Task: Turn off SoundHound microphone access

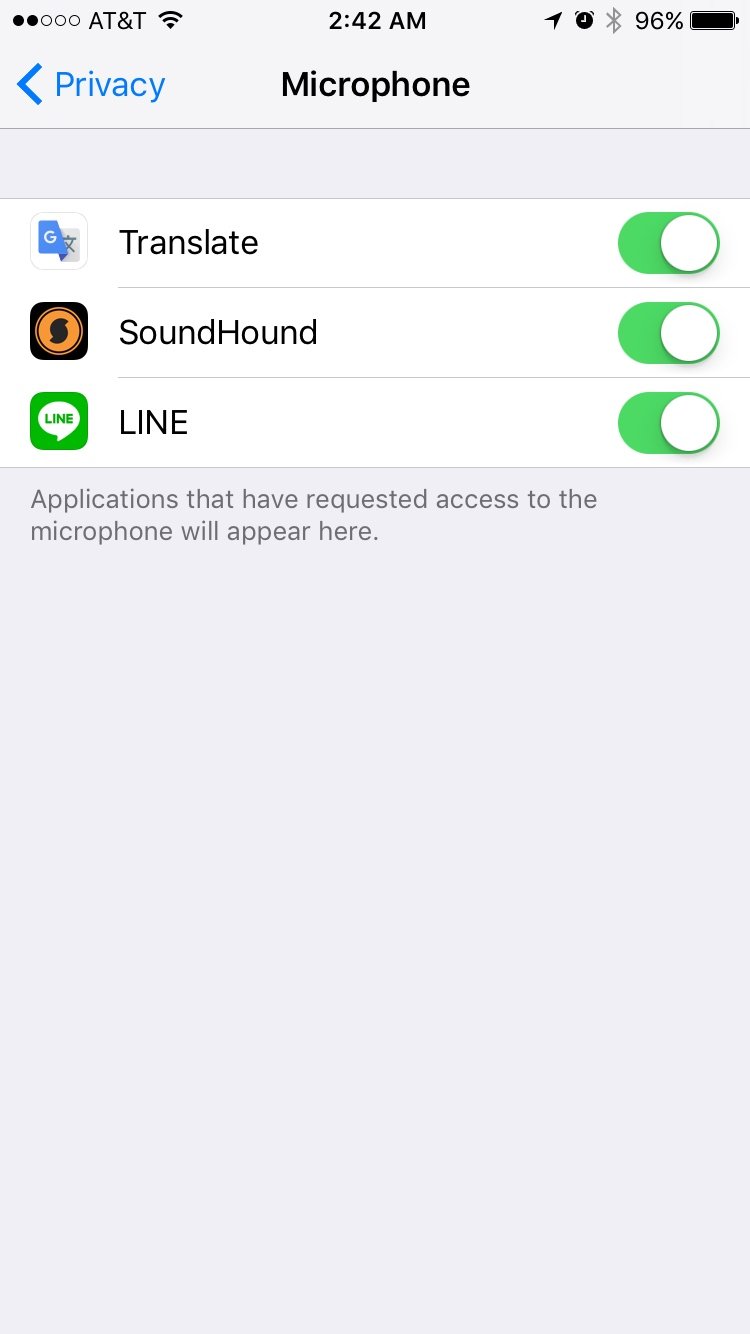Action: click(669, 333)
